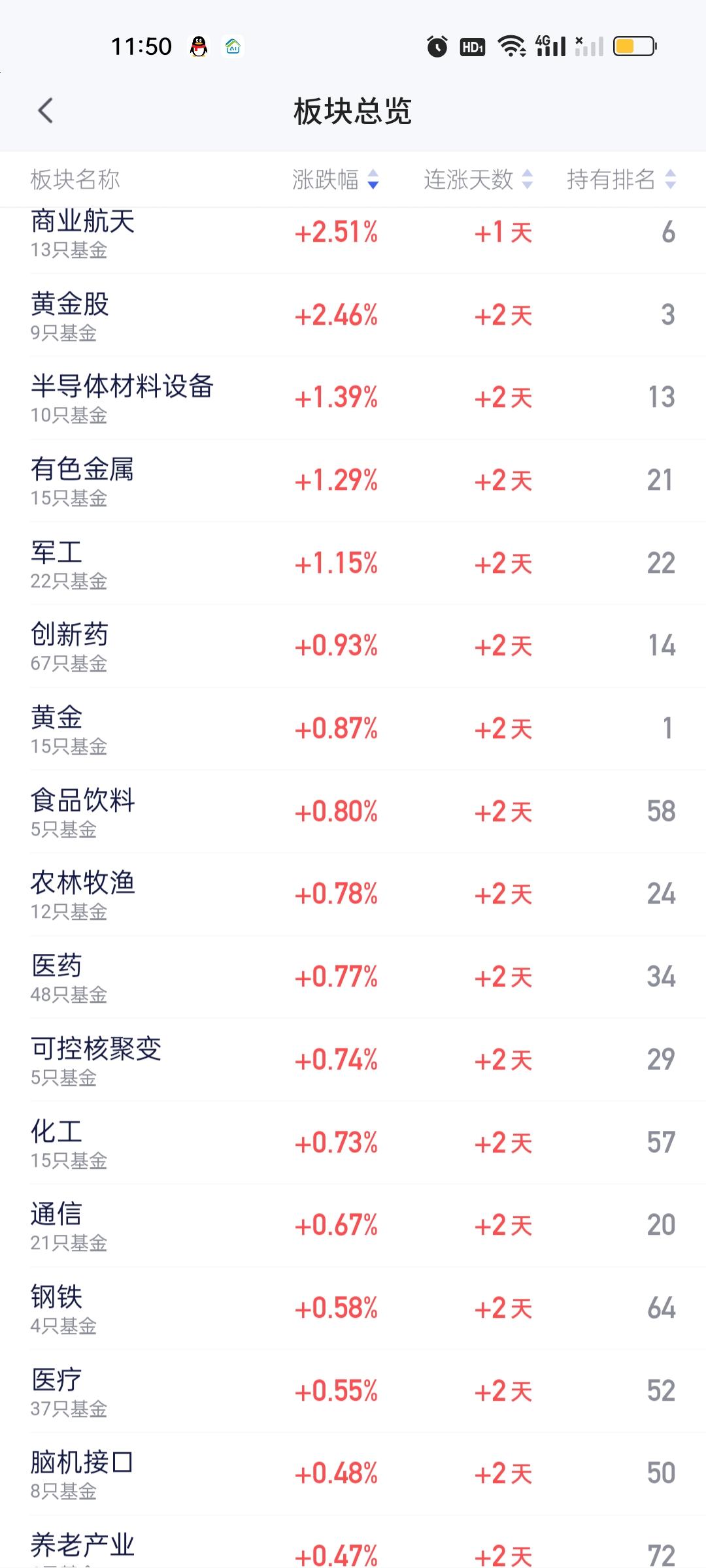This screenshot has width=706, height=1568.
Task: Open the 商业航天 sector row
Action: click(83, 233)
